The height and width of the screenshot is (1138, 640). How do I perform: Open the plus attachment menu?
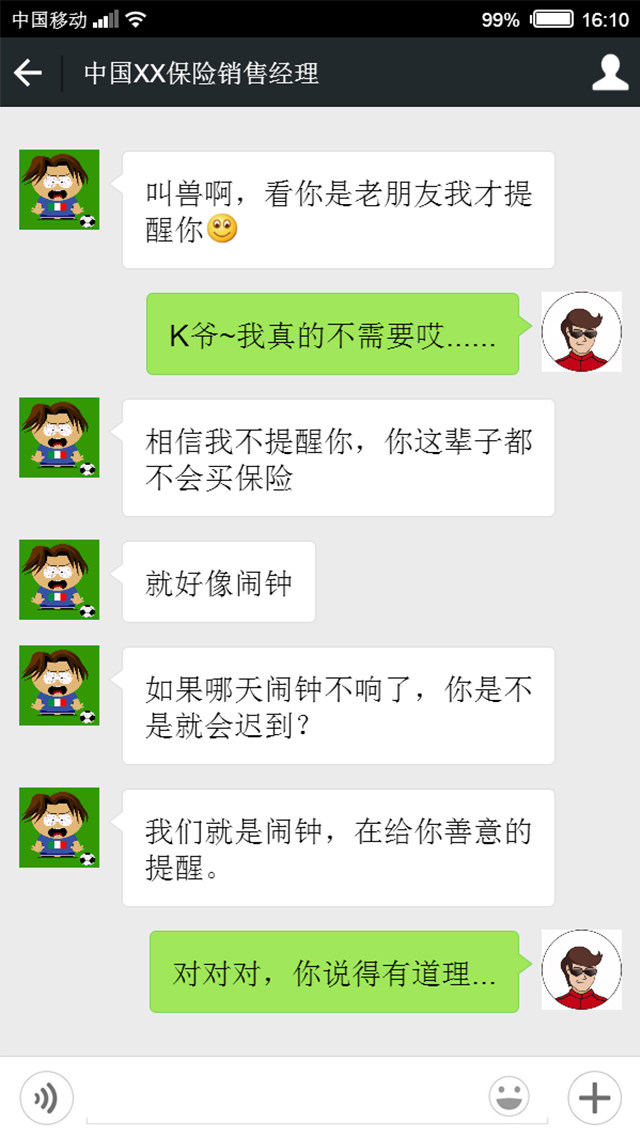click(x=594, y=1098)
